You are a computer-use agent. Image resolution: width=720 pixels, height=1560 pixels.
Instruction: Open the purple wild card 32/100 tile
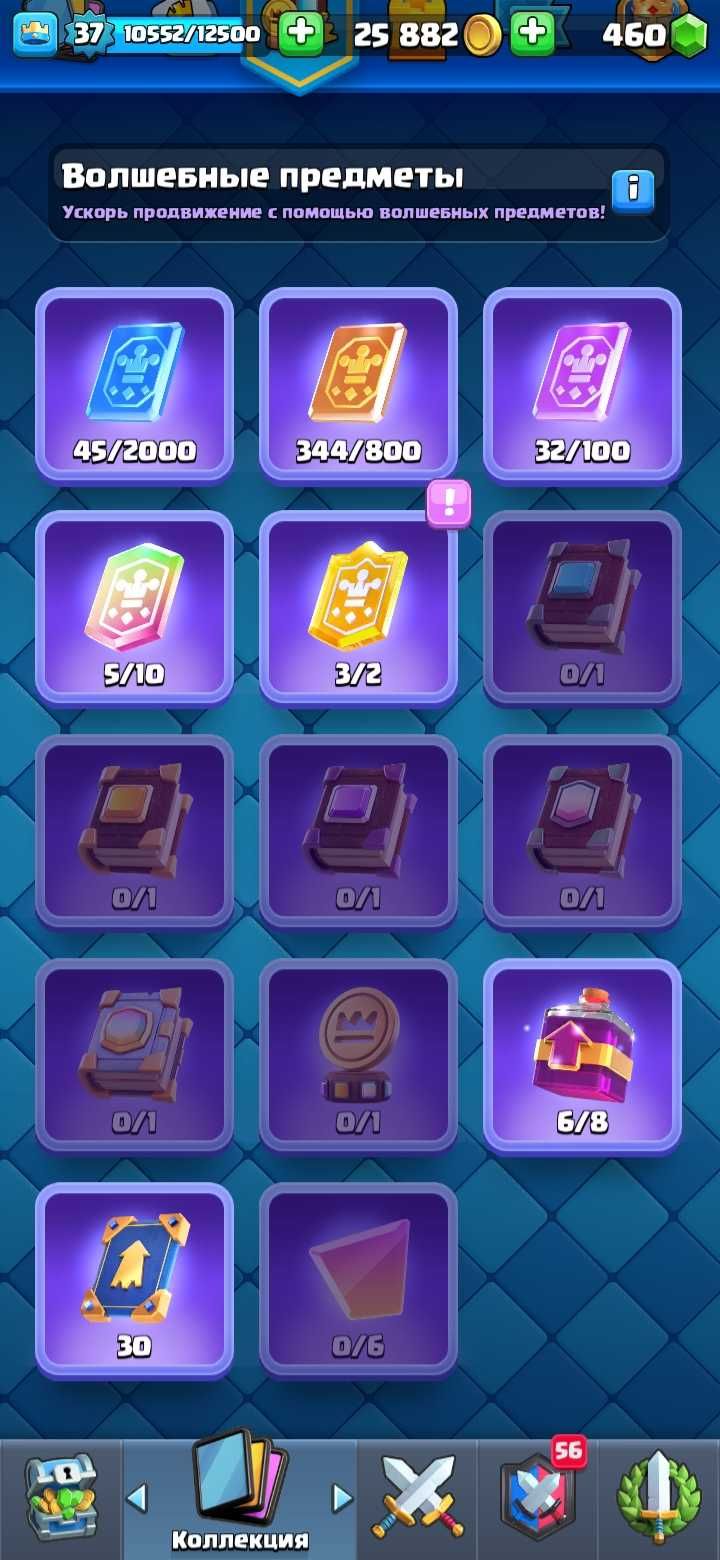(x=582, y=385)
